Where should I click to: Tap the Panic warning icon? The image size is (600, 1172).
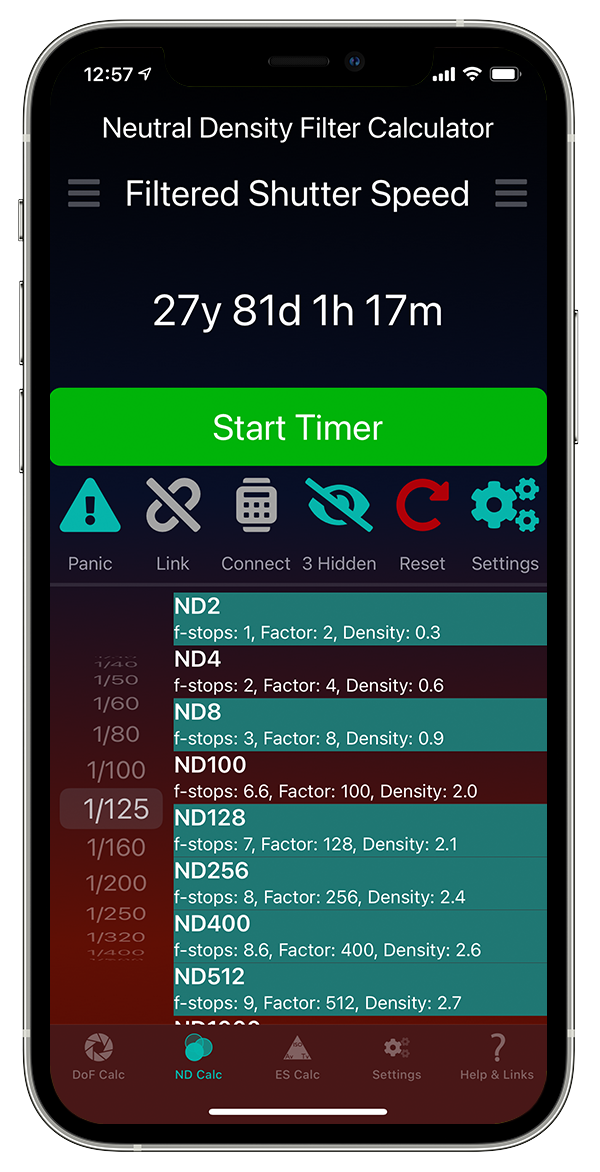[x=90, y=507]
